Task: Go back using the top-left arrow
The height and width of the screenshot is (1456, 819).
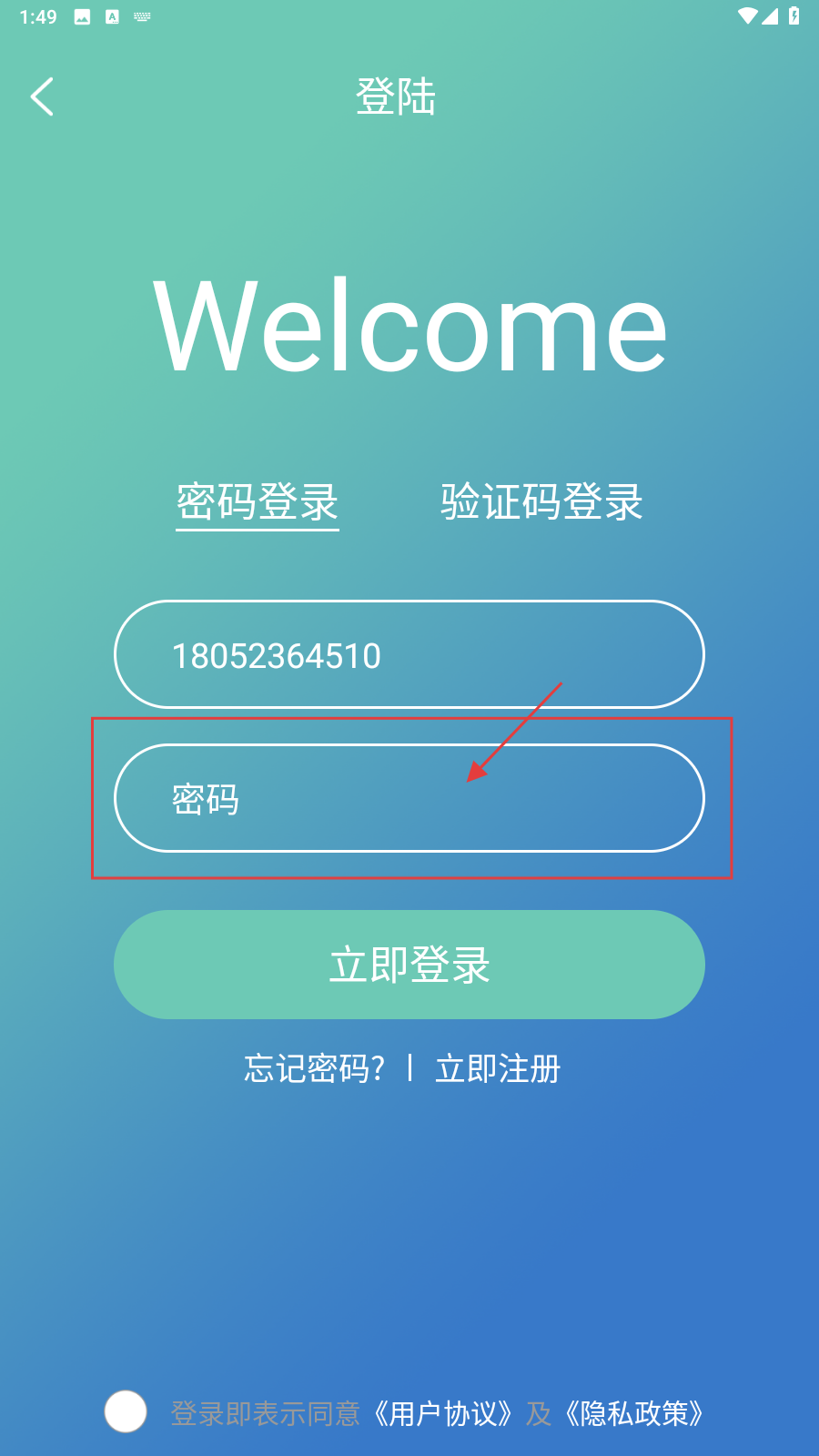Action: [x=42, y=96]
